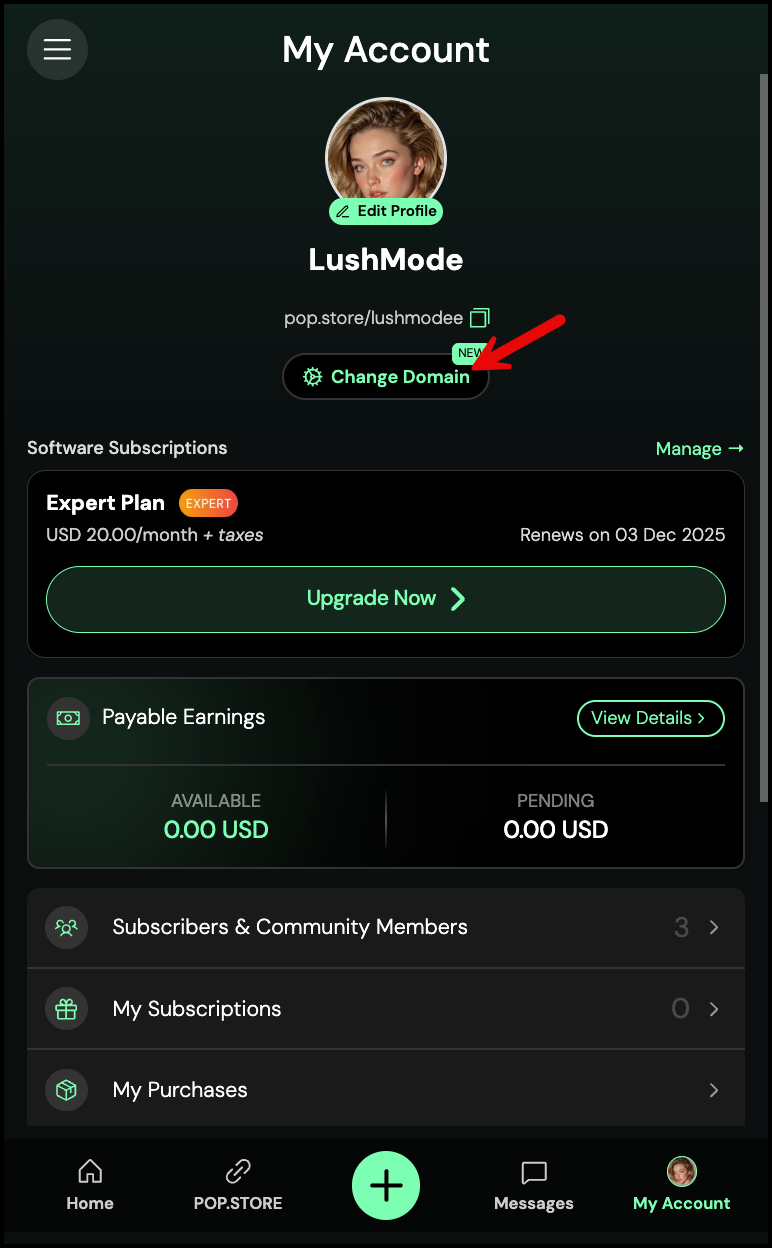View Details of Payable Earnings
This screenshot has width=772, height=1248.
tap(650, 718)
